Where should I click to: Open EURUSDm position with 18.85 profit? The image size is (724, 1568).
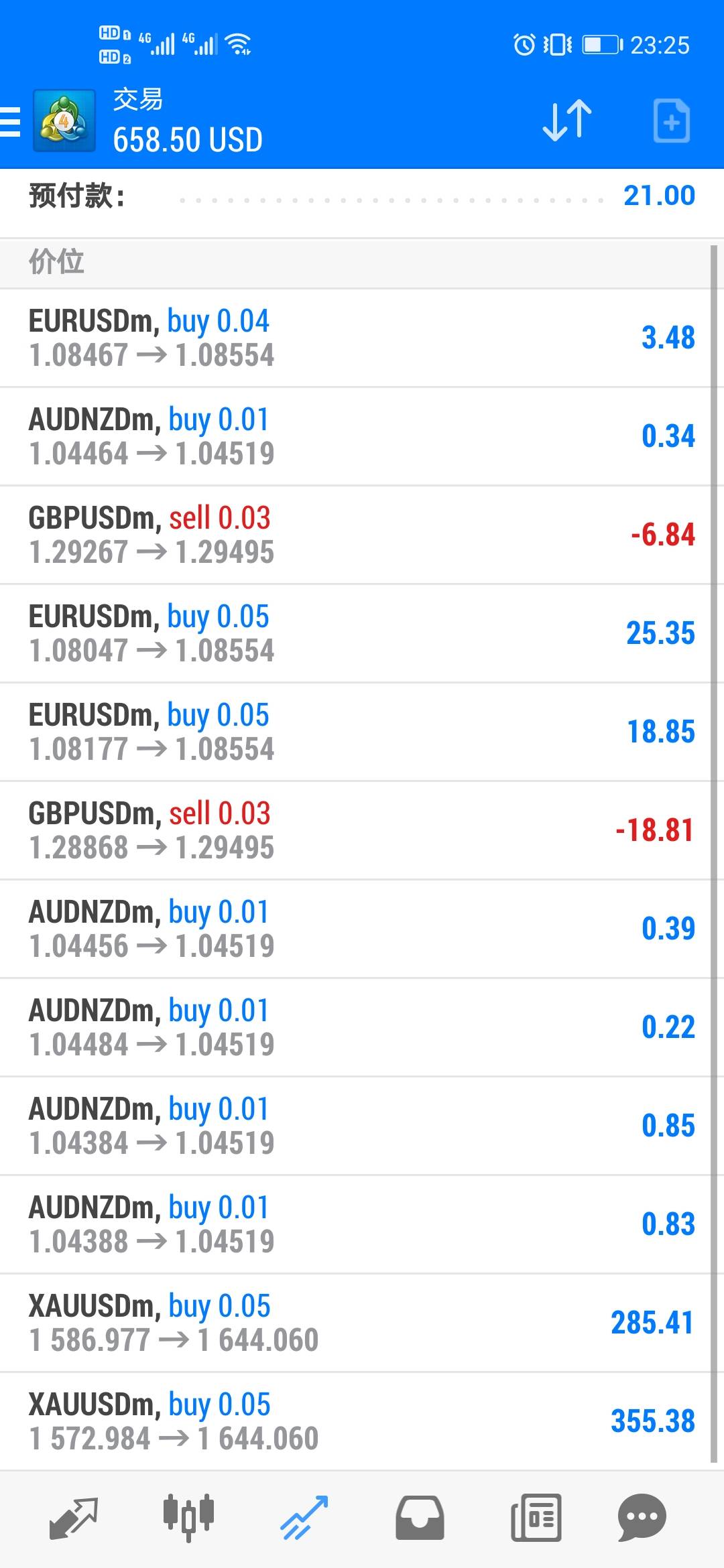(355, 732)
